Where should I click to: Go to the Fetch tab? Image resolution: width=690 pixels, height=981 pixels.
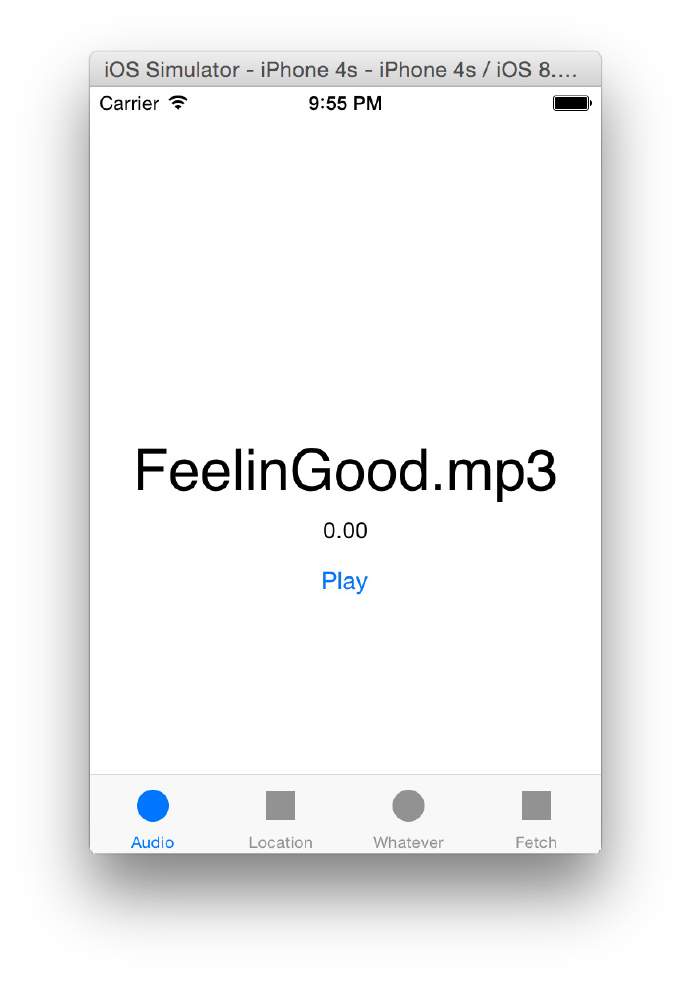click(536, 816)
